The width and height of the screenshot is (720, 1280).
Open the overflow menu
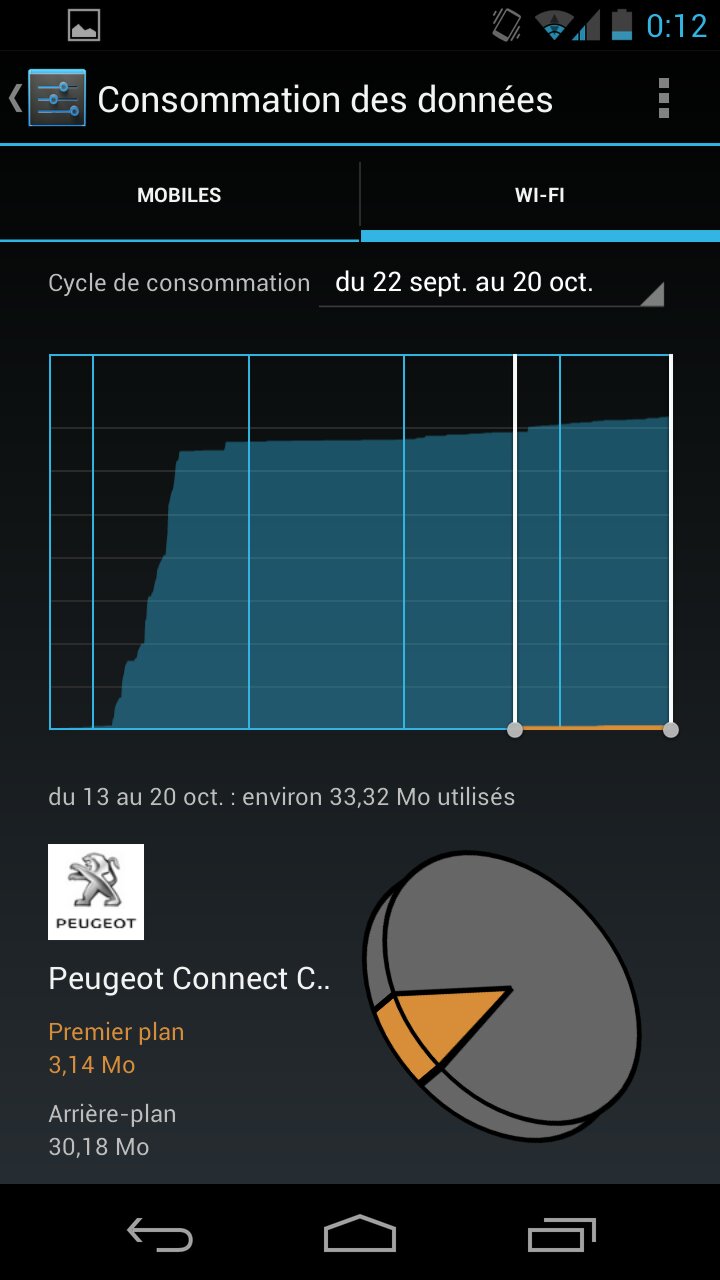point(663,98)
